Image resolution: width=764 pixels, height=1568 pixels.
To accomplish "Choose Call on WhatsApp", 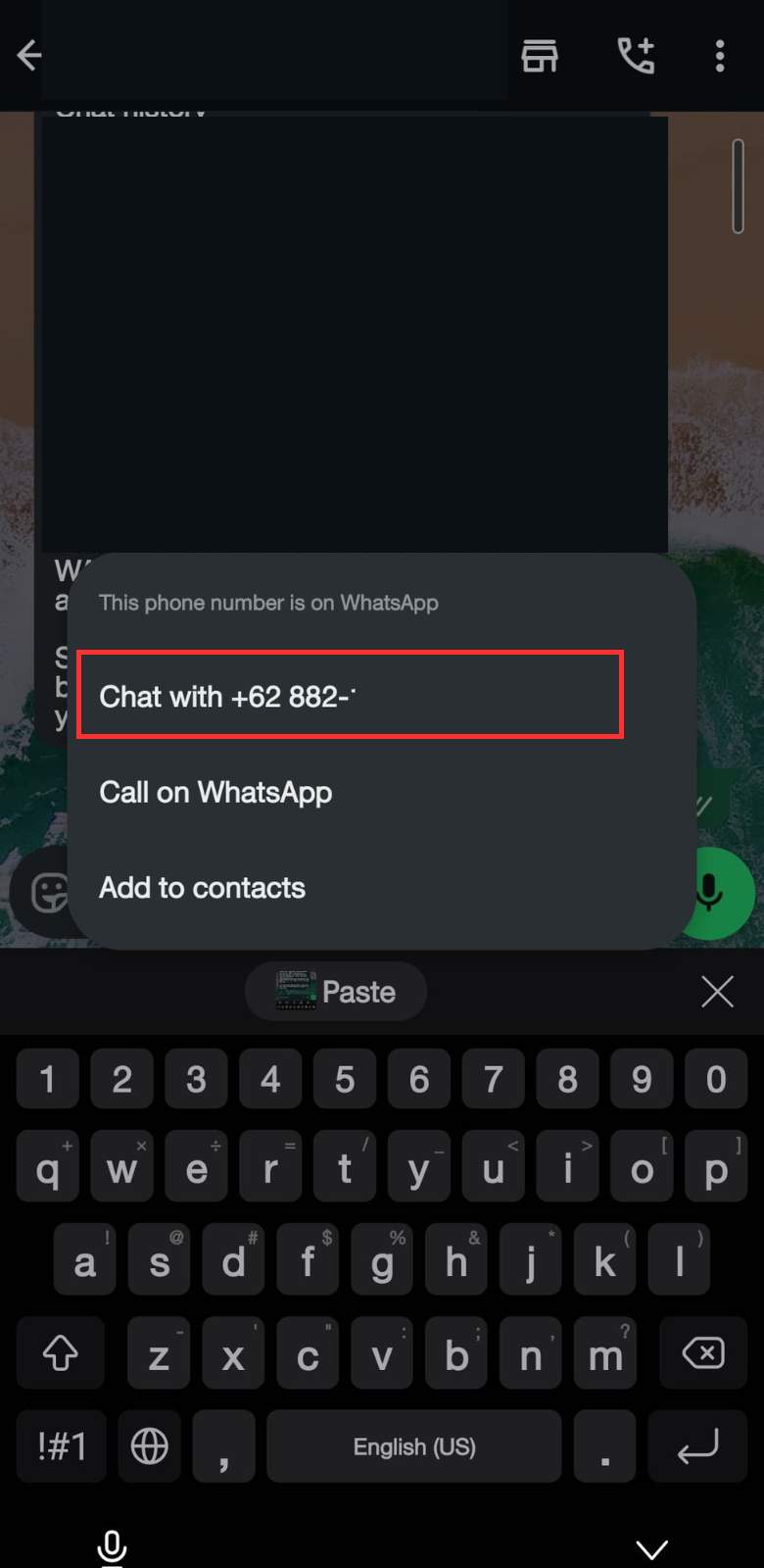I will click(215, 792).
